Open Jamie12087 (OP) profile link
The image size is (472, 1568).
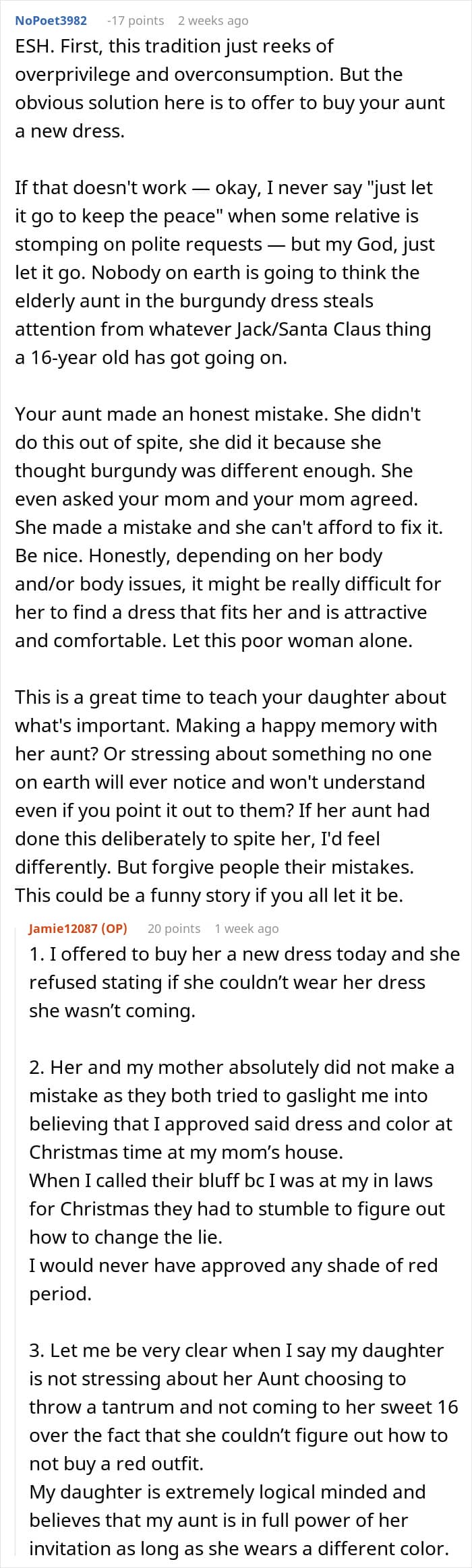[78, 928]
